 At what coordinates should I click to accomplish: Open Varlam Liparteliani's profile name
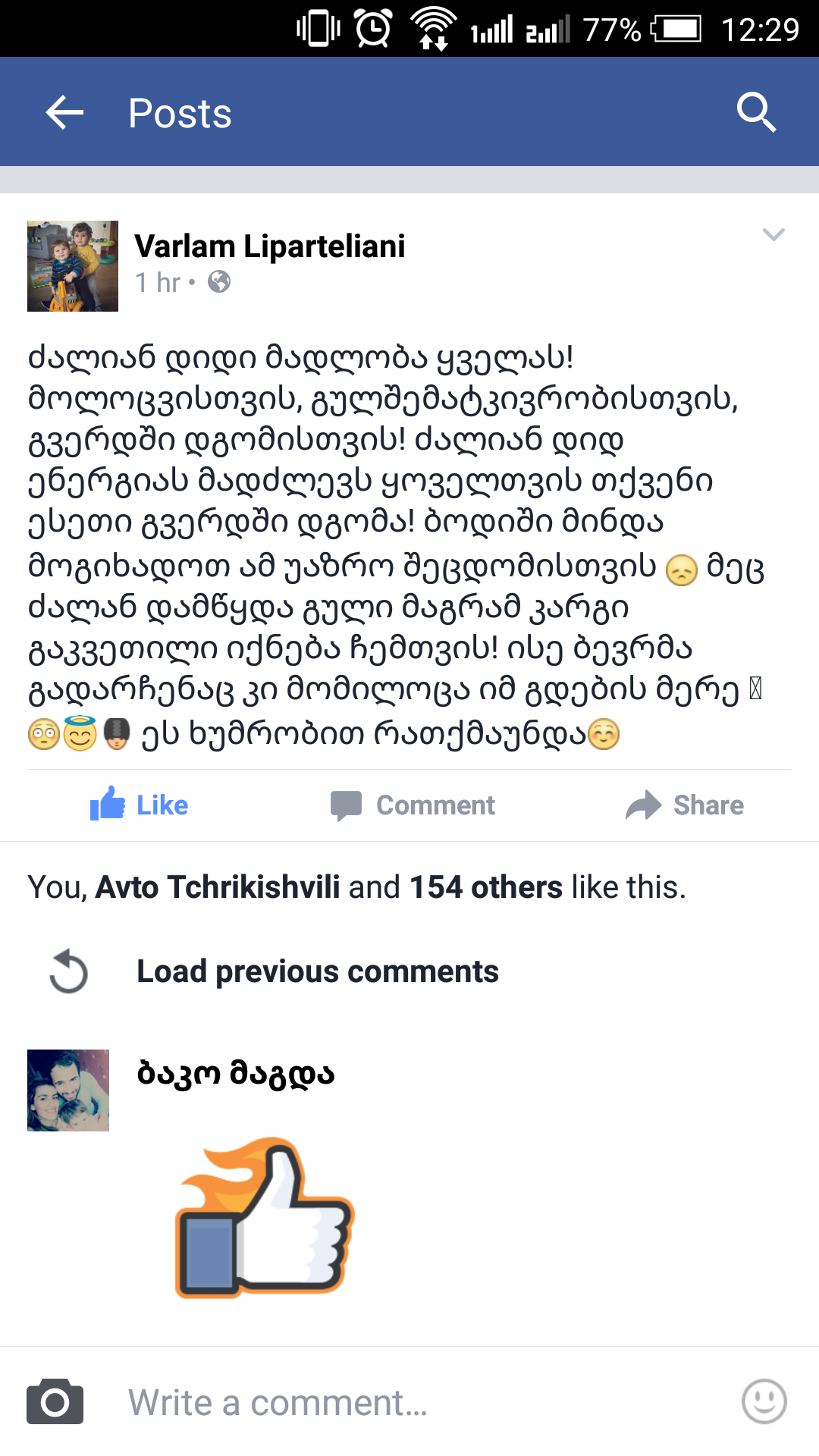pos(269,246)
